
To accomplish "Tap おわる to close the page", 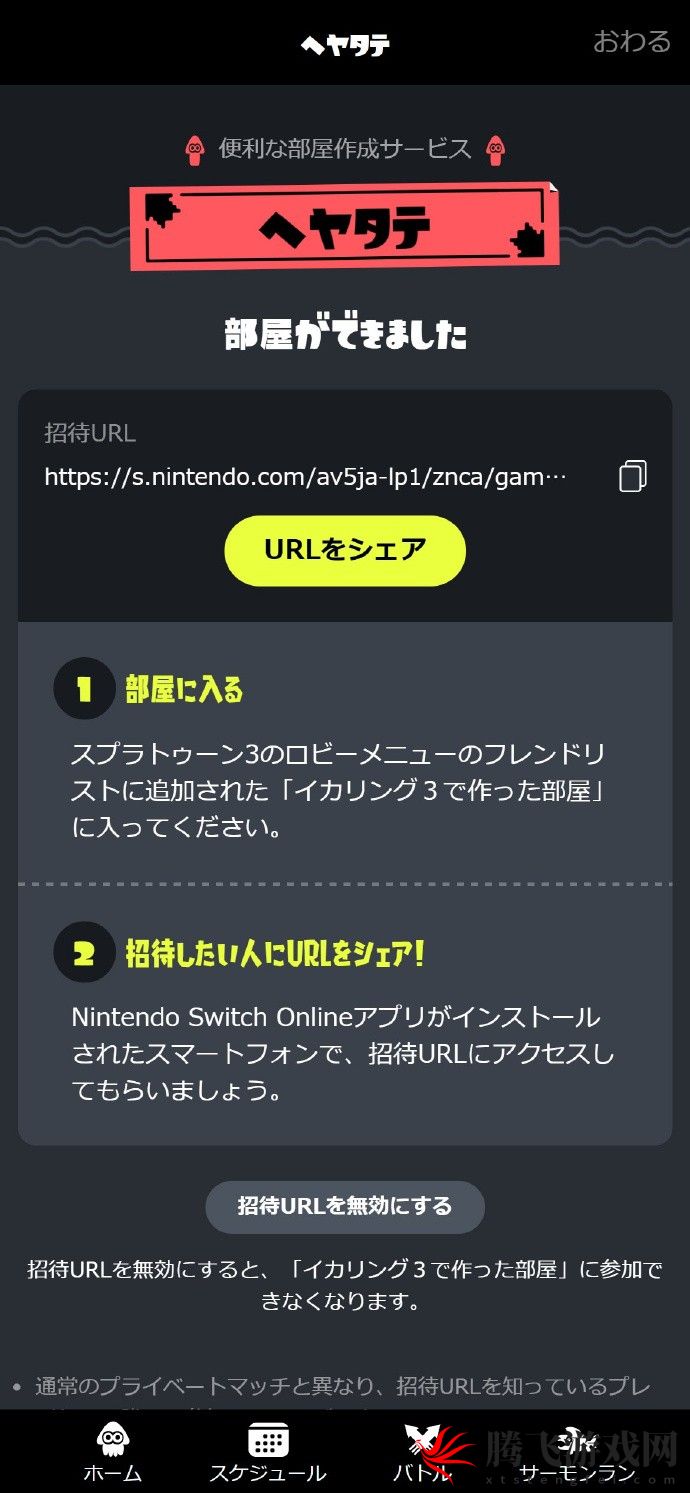I will click(631, 42).
